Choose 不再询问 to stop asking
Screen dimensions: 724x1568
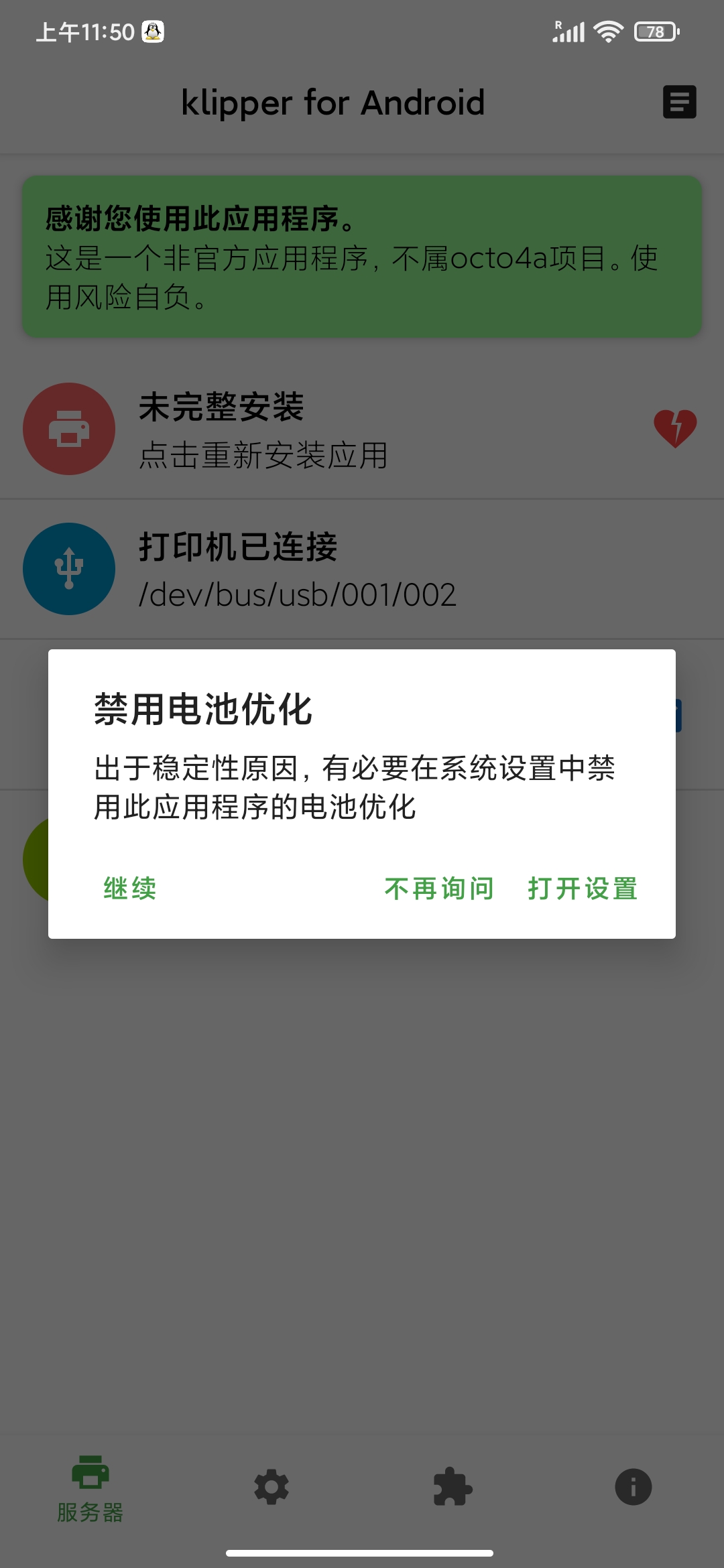439,889
